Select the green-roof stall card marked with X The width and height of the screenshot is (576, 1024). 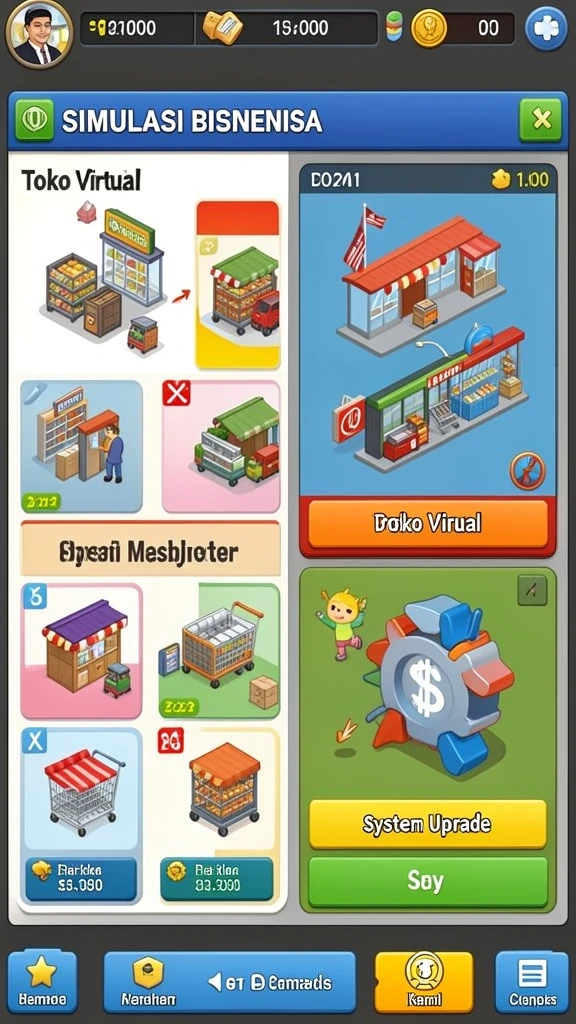221,447
